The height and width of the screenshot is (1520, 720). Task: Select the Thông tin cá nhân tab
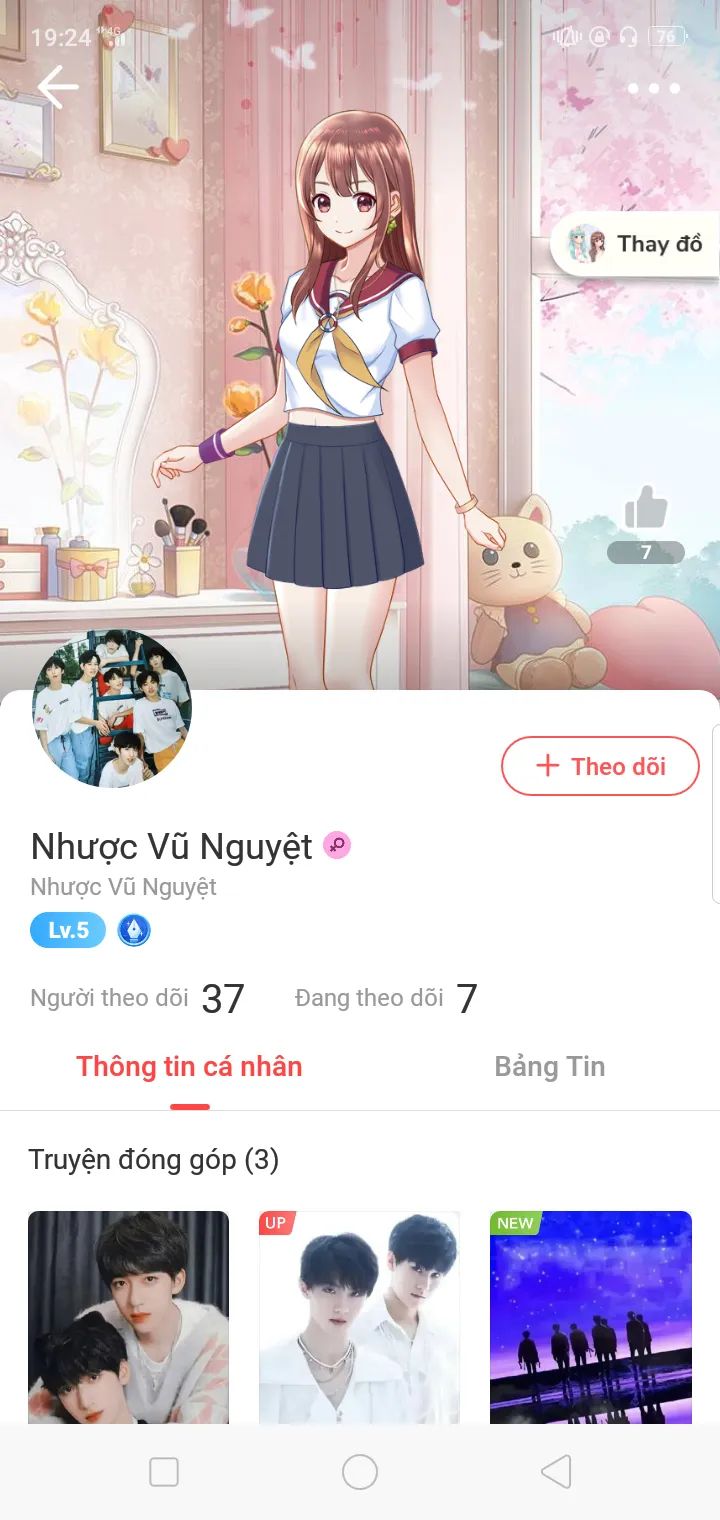pos(189,1067)
